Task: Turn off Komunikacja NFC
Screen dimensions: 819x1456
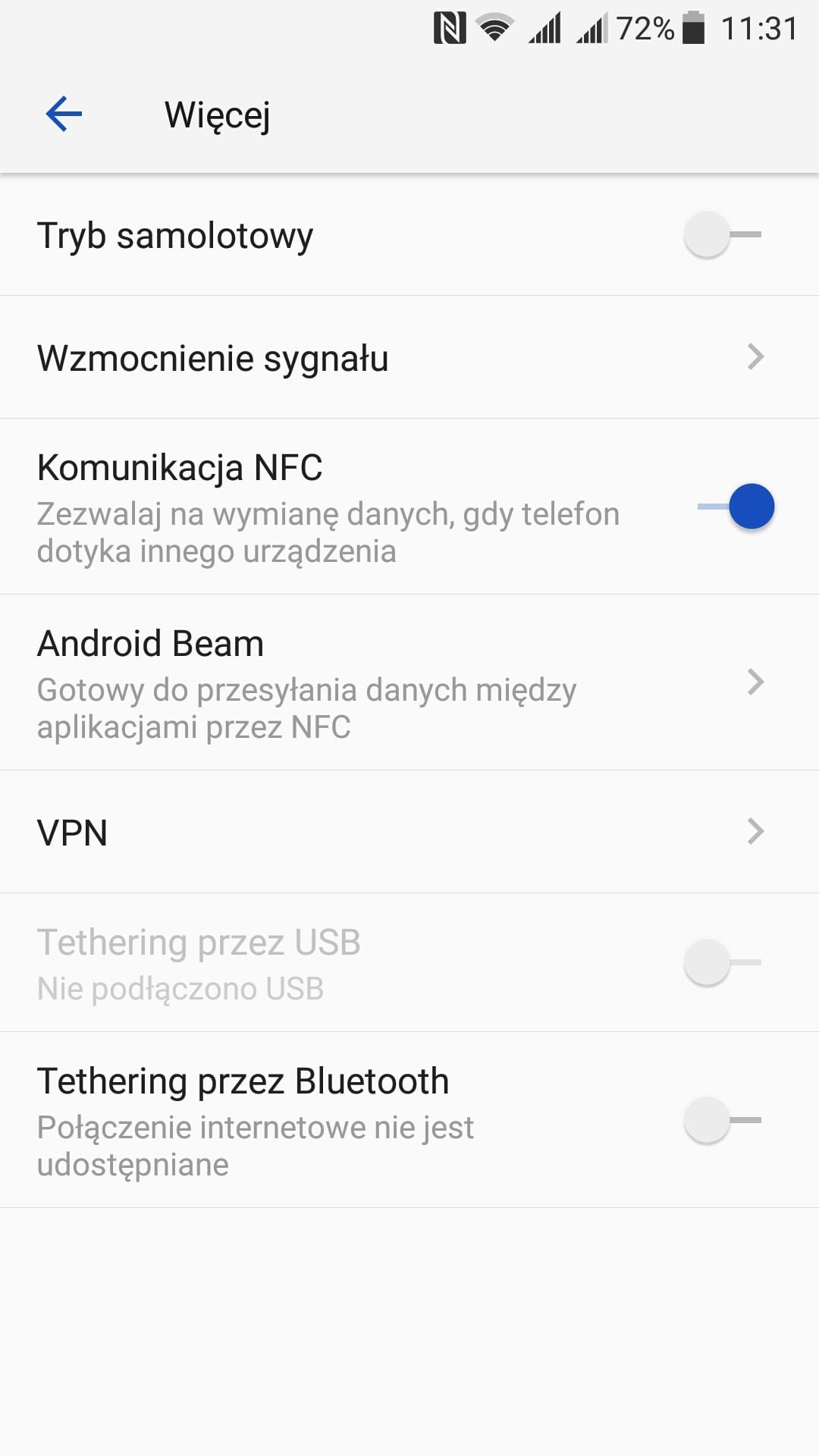Action: (736, 506)
